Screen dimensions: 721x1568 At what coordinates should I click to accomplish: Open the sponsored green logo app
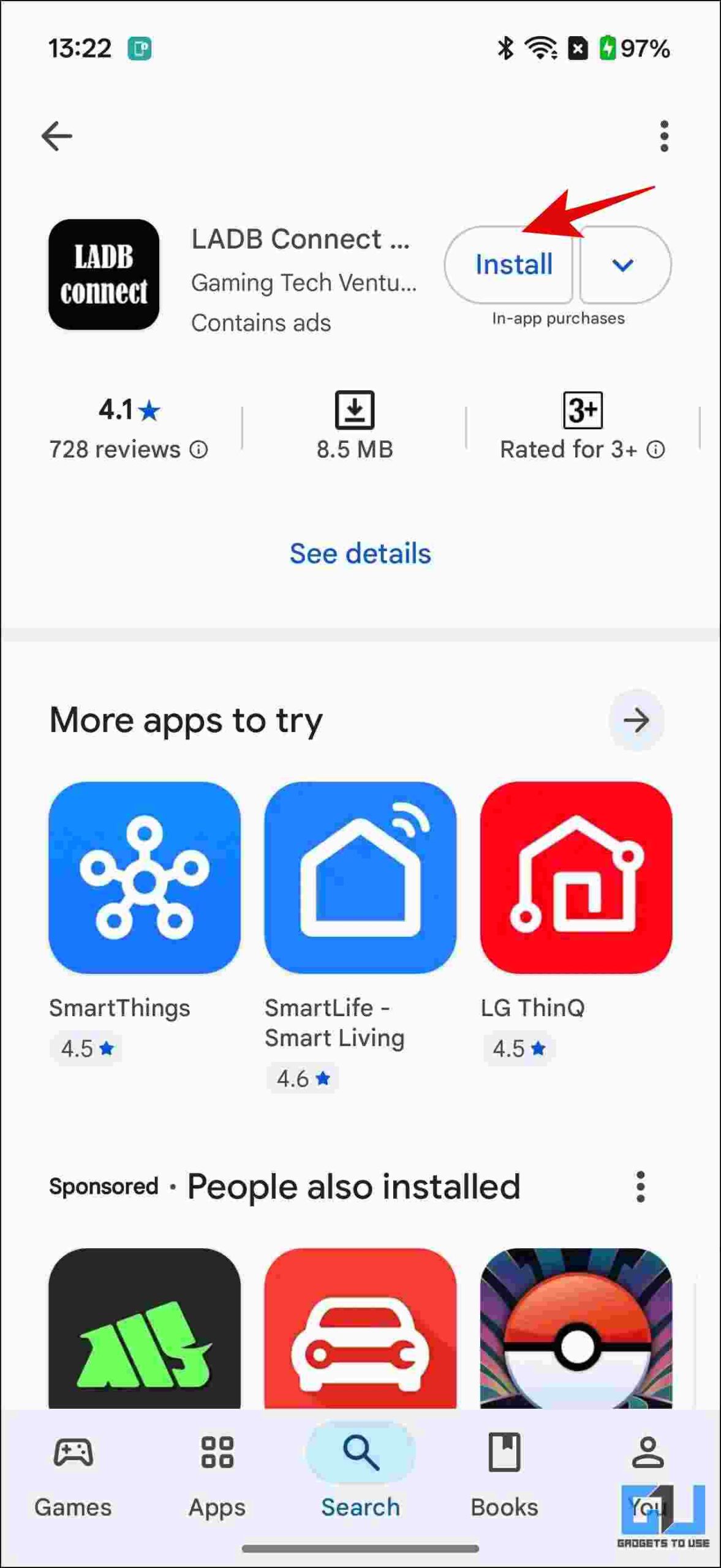[145, 1329]
